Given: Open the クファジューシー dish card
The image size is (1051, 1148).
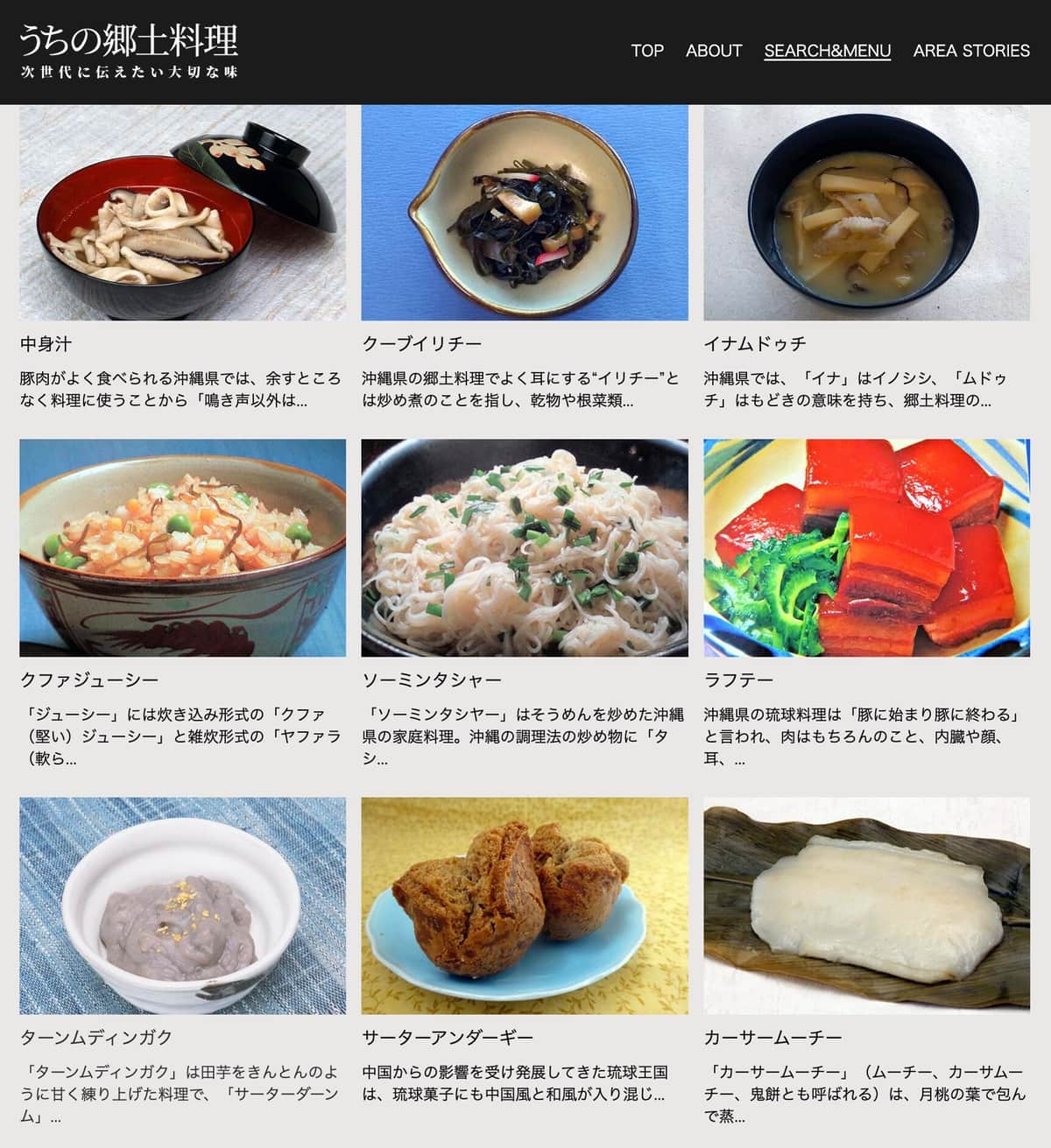Looking at the screenshot, I should click(182, 548).
